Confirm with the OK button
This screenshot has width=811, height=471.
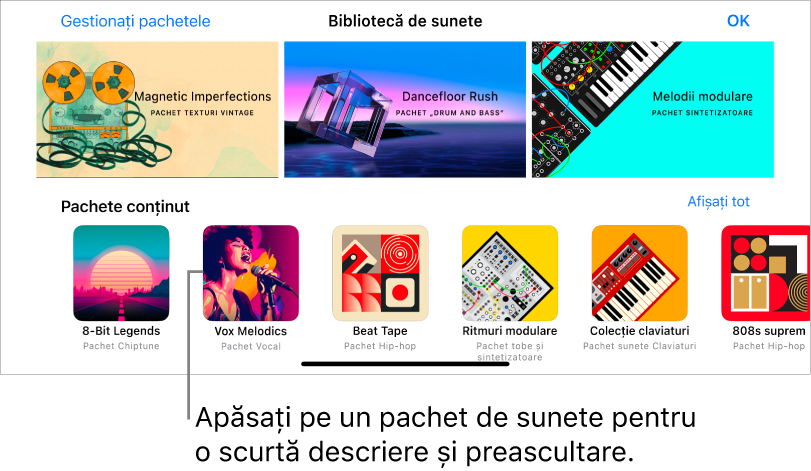pos(738,21)
